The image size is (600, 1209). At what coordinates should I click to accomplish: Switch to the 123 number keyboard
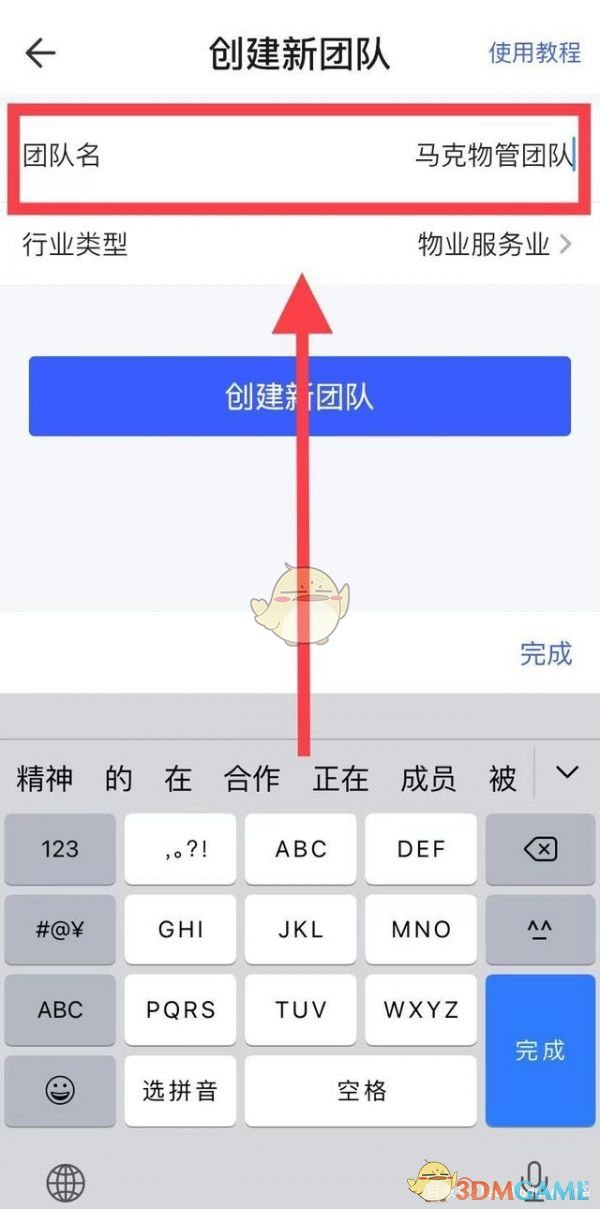[60, 849]
